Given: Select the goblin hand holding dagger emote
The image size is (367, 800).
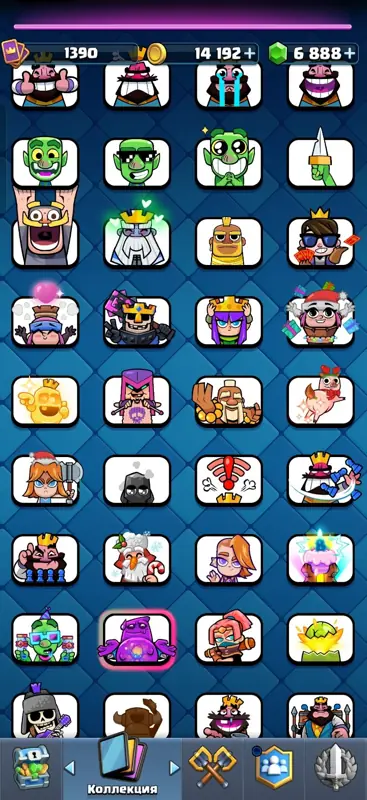Looking at the screenshot, I should click(x=321, y=159).
